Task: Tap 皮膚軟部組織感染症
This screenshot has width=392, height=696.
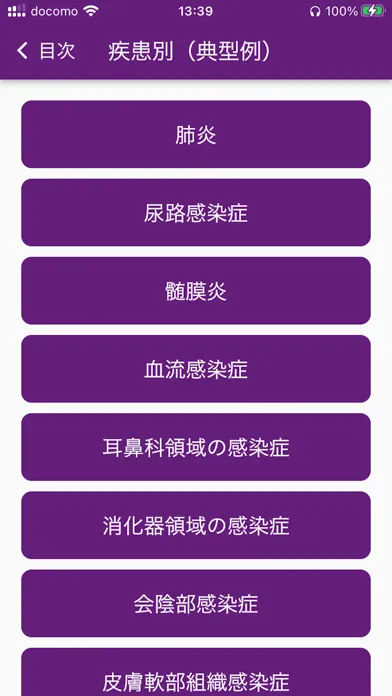Action: [x=196, y=672]
